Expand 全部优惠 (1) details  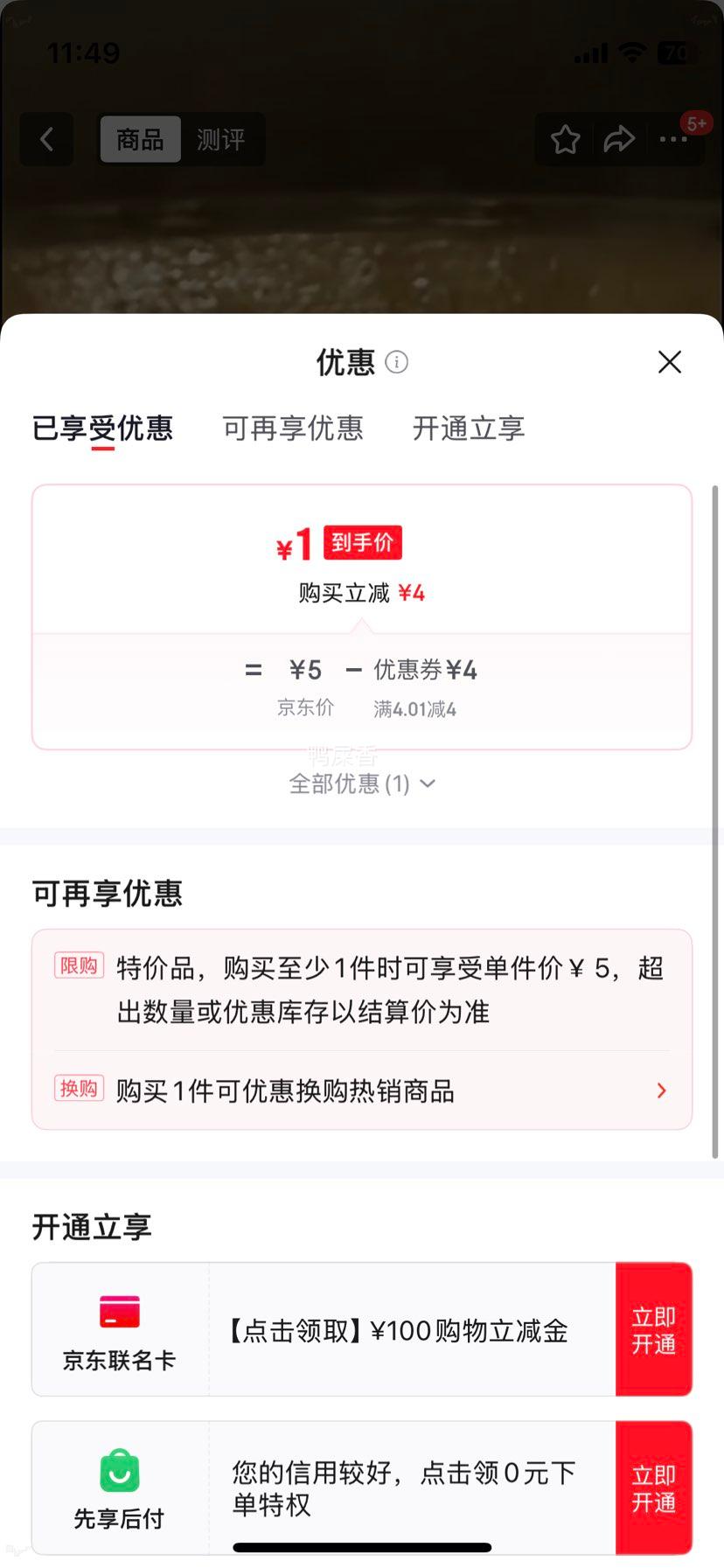pos(362,784)
